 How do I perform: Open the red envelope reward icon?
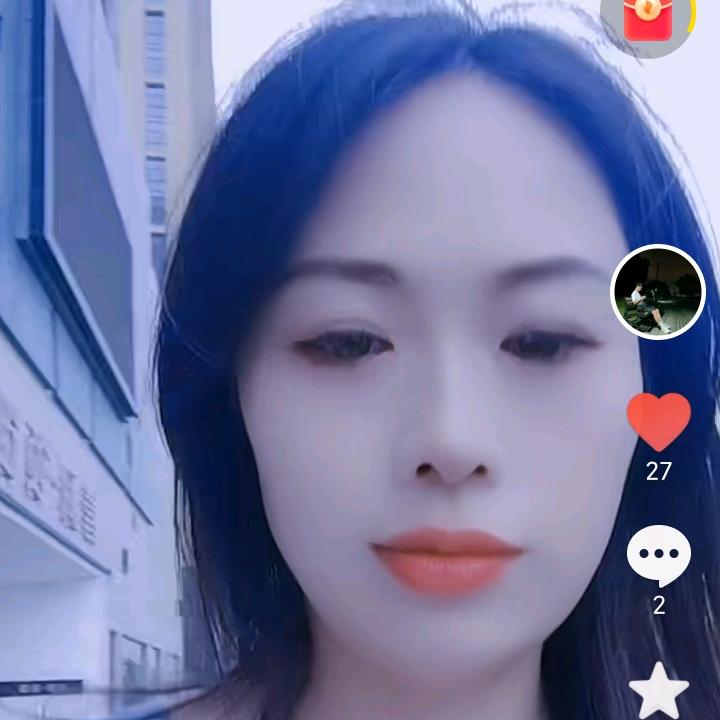[x=647, y=23]
